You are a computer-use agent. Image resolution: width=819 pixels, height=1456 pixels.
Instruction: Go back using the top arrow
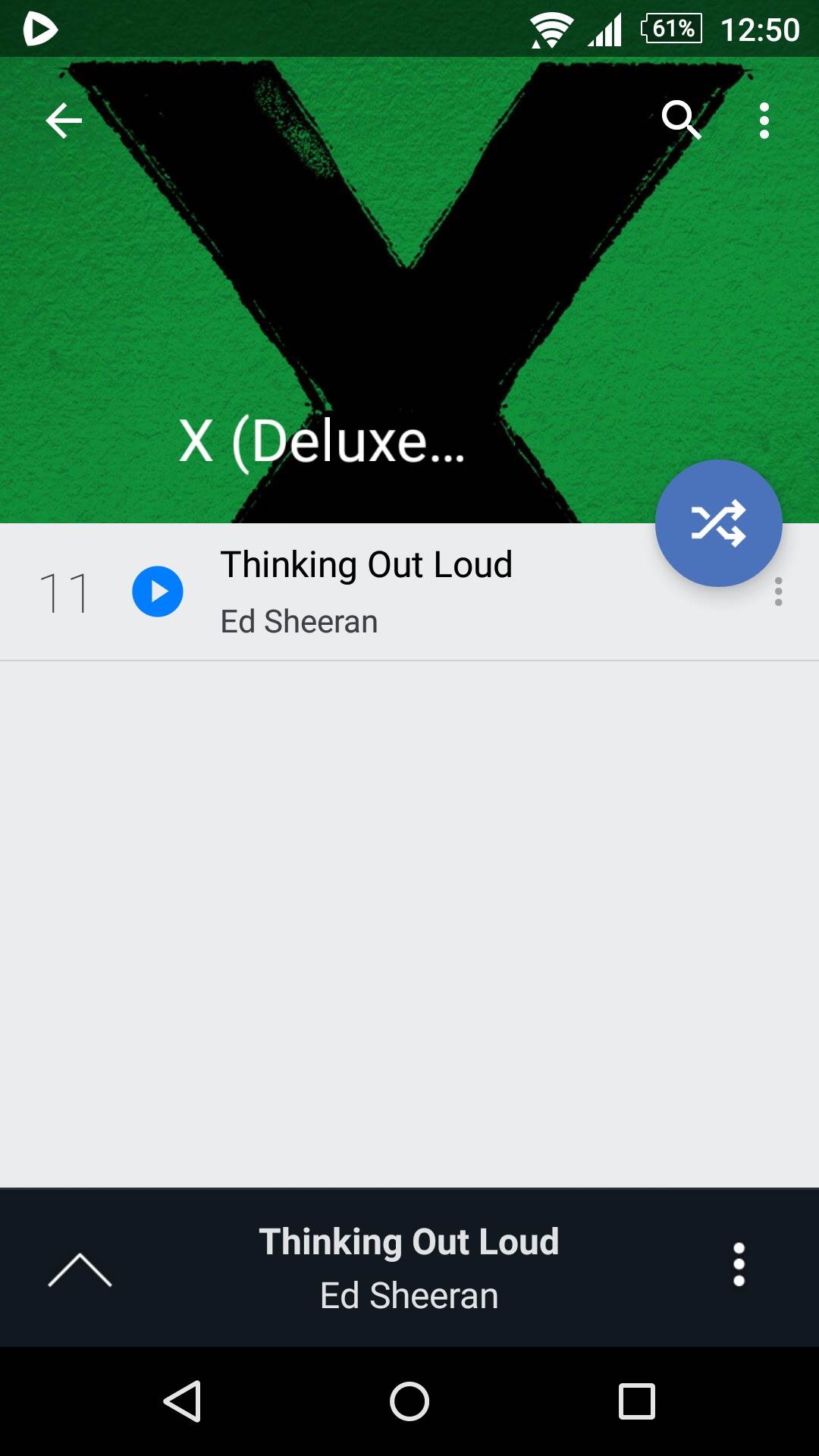[x=64, y=121]
